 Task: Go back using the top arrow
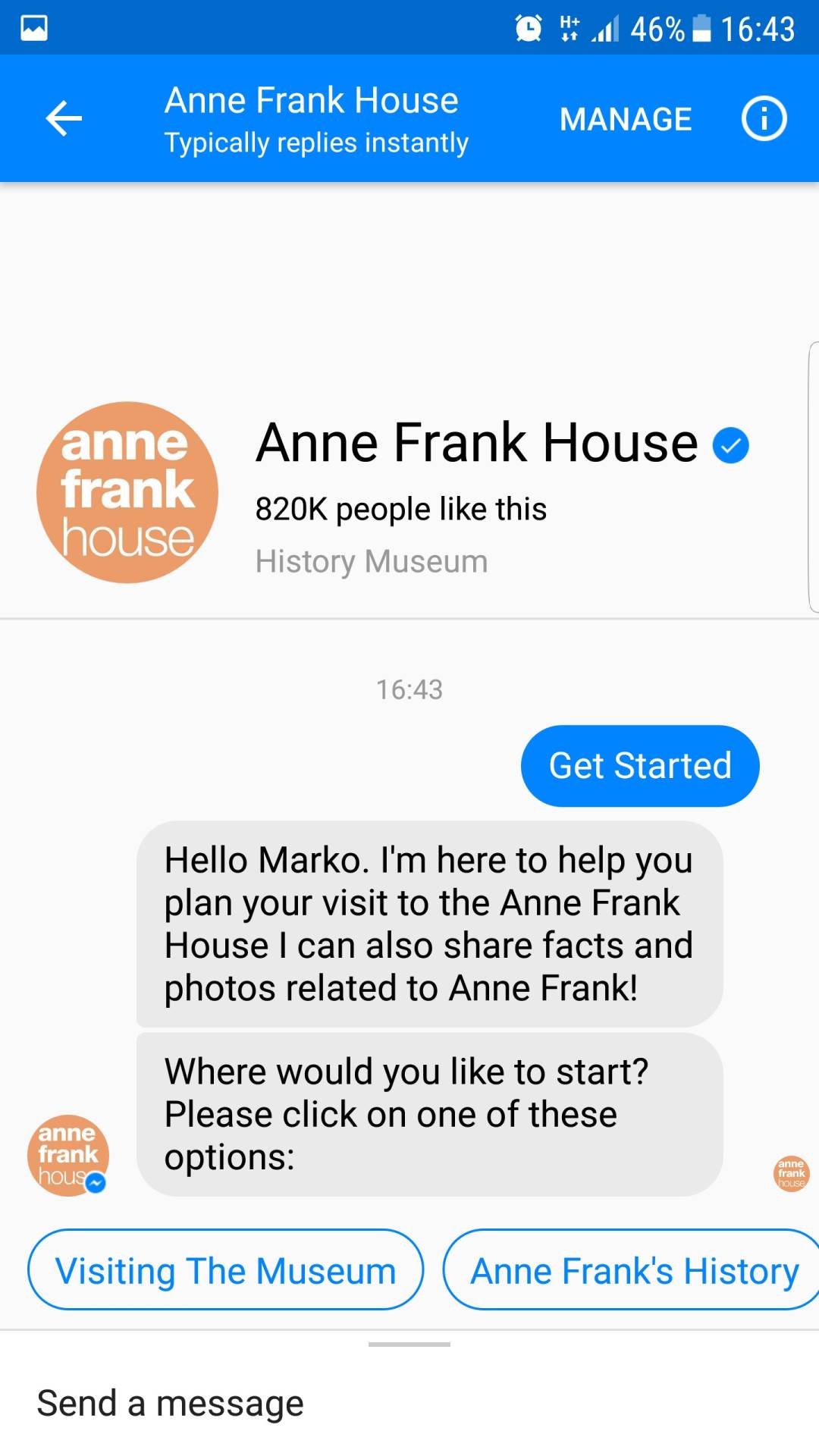point(64,119)
